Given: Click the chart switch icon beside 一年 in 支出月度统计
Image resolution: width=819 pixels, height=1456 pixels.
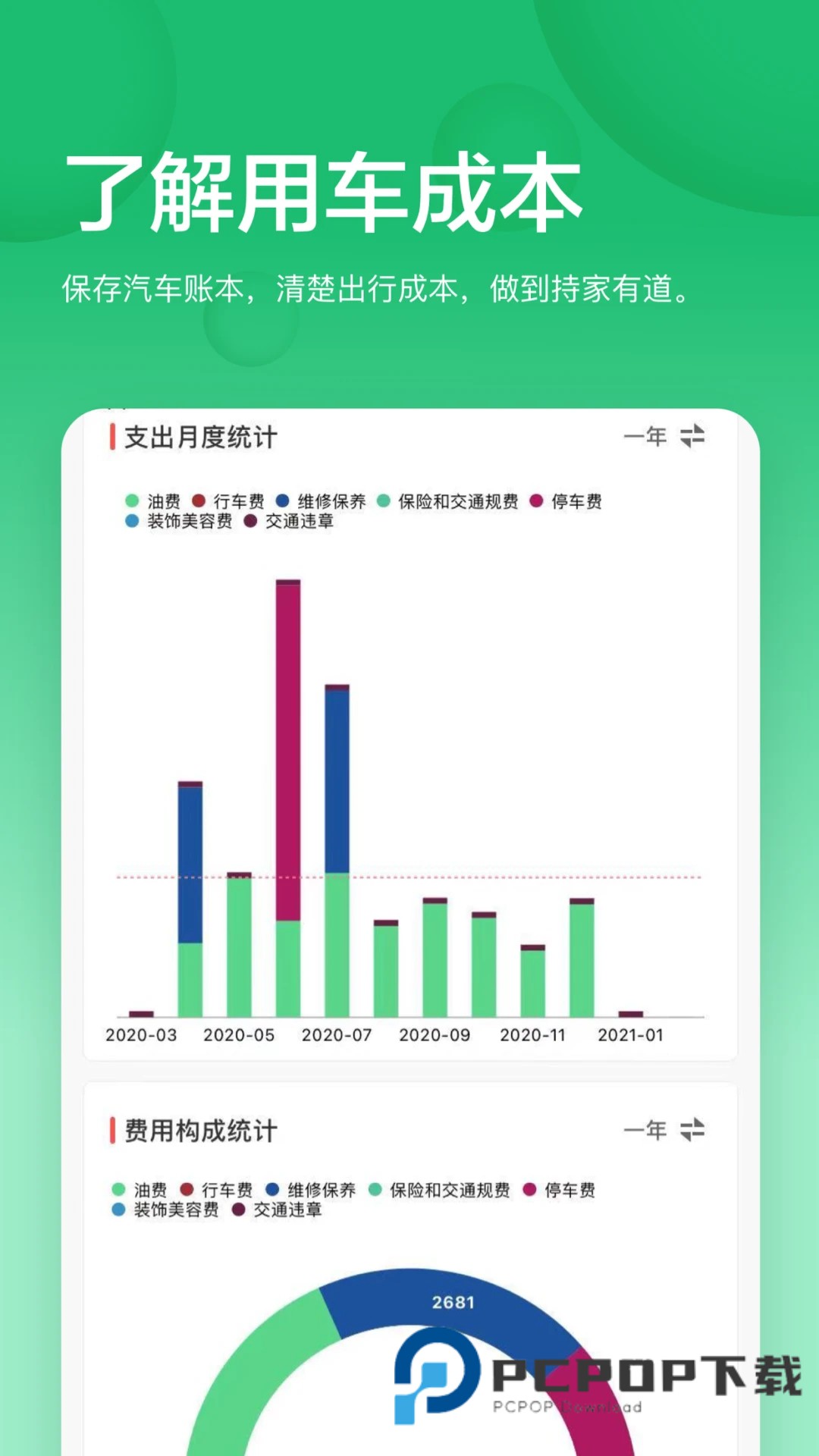Looking at the screenshot, I should (692, 436).
